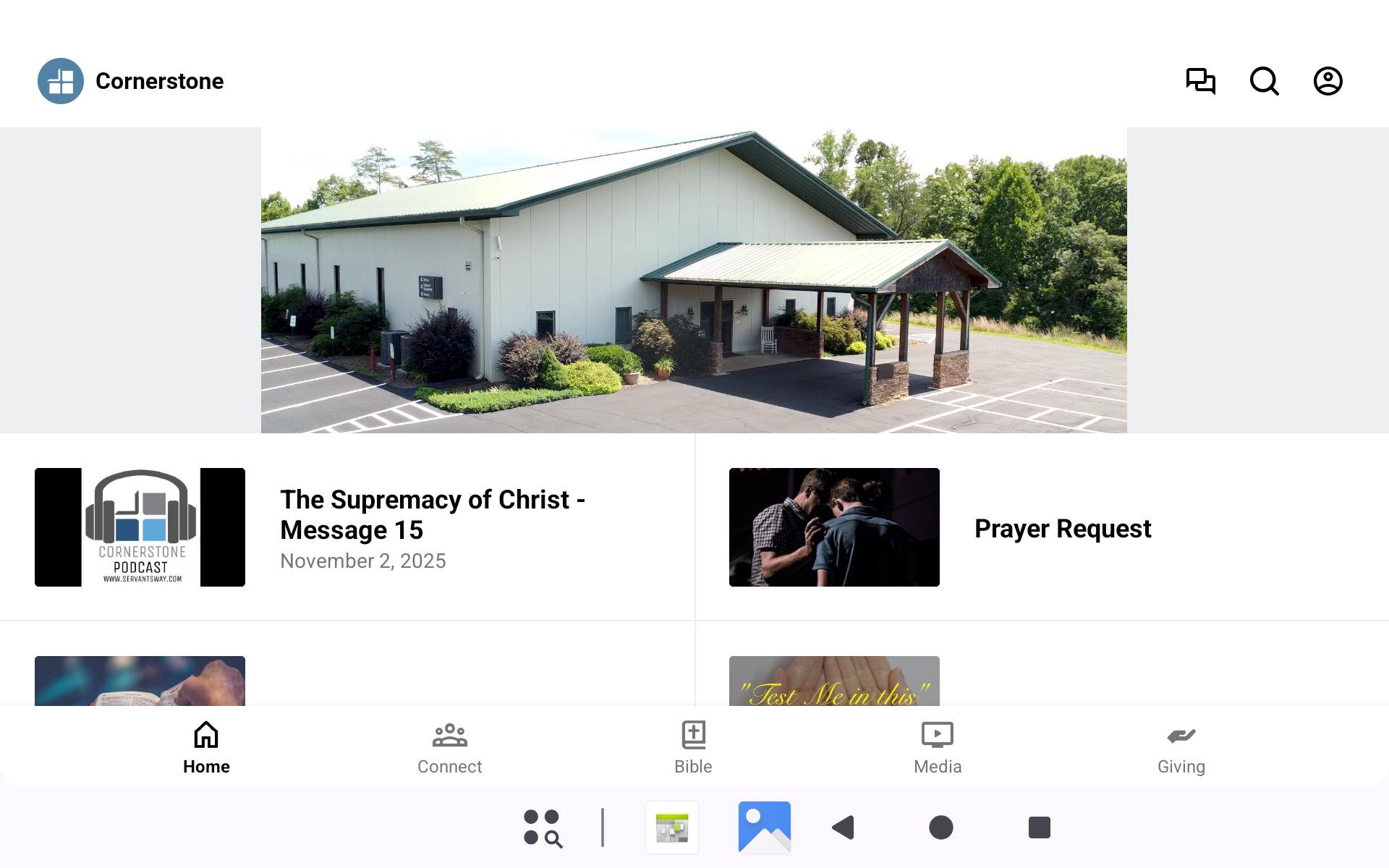Open the "Test Me in this" card
Viewport: 1389px width, 868px height.
(x=833, y=681)
